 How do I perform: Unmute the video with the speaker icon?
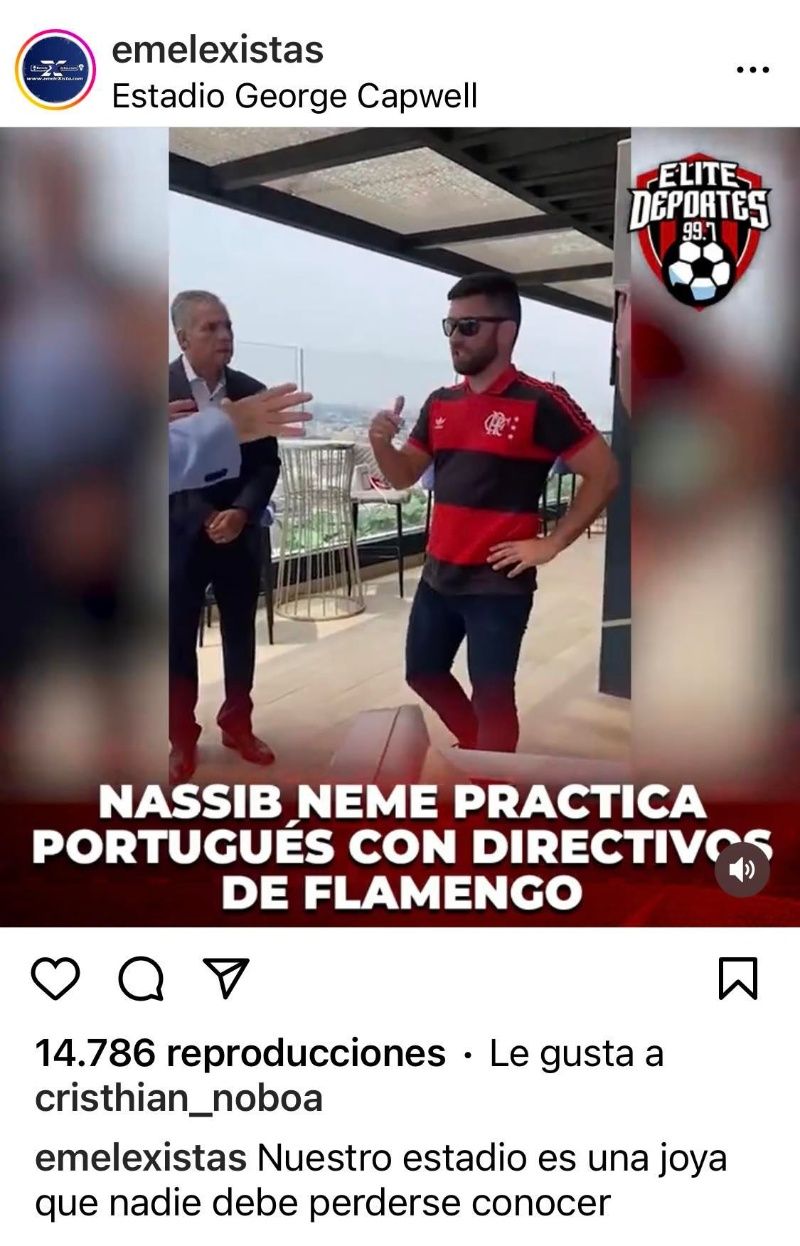pos(742,869)
